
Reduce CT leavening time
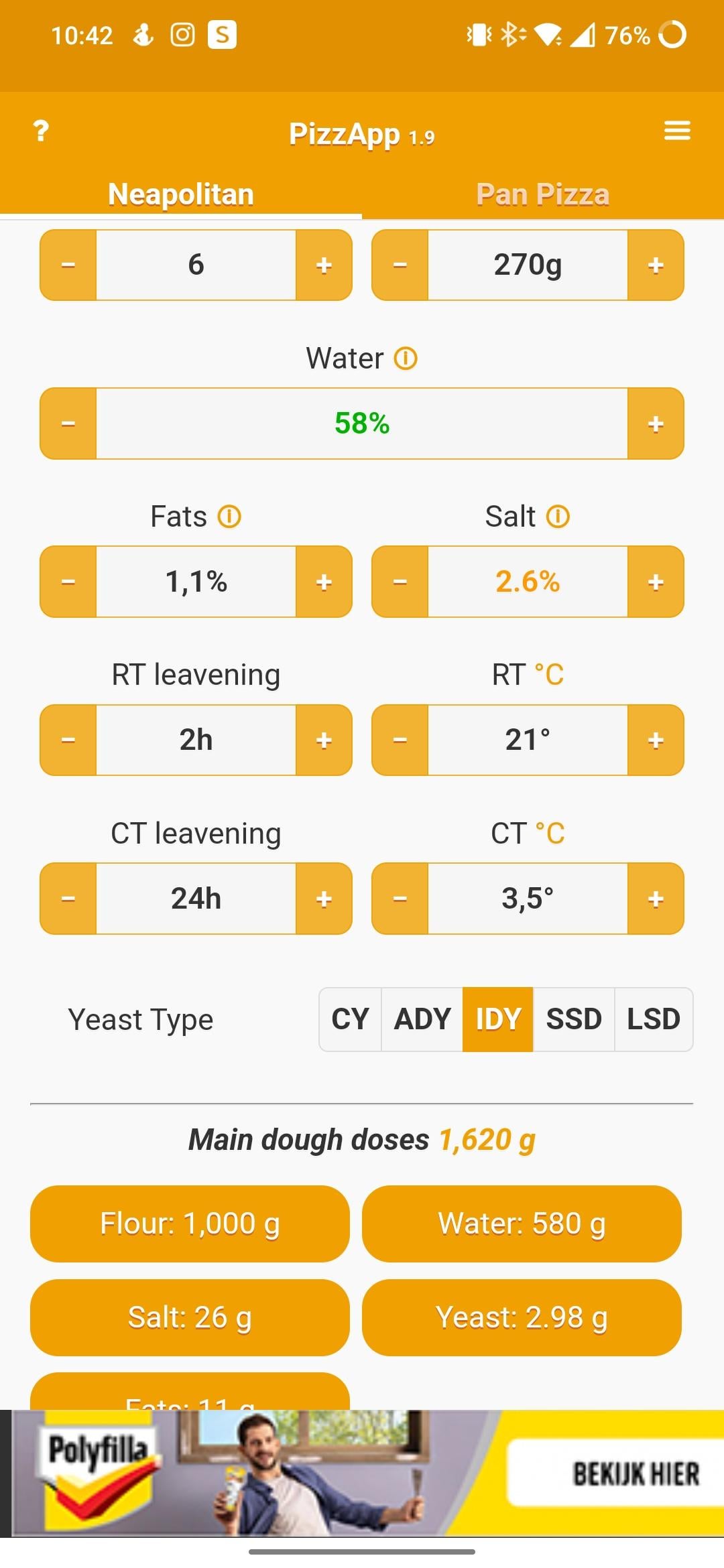coord(68,899)
